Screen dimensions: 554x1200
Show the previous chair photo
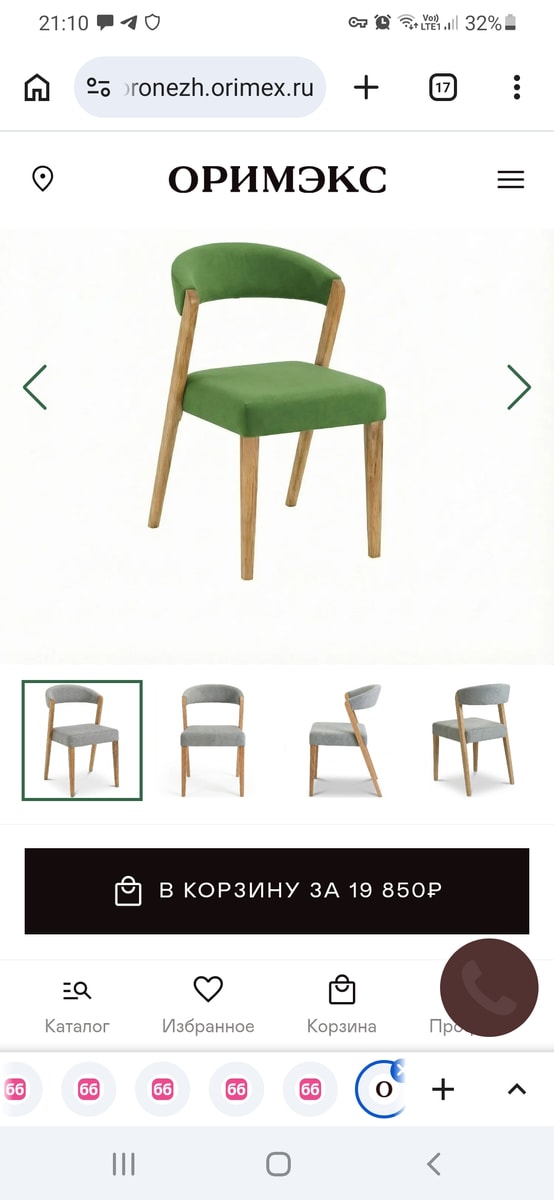pos(35,387)
